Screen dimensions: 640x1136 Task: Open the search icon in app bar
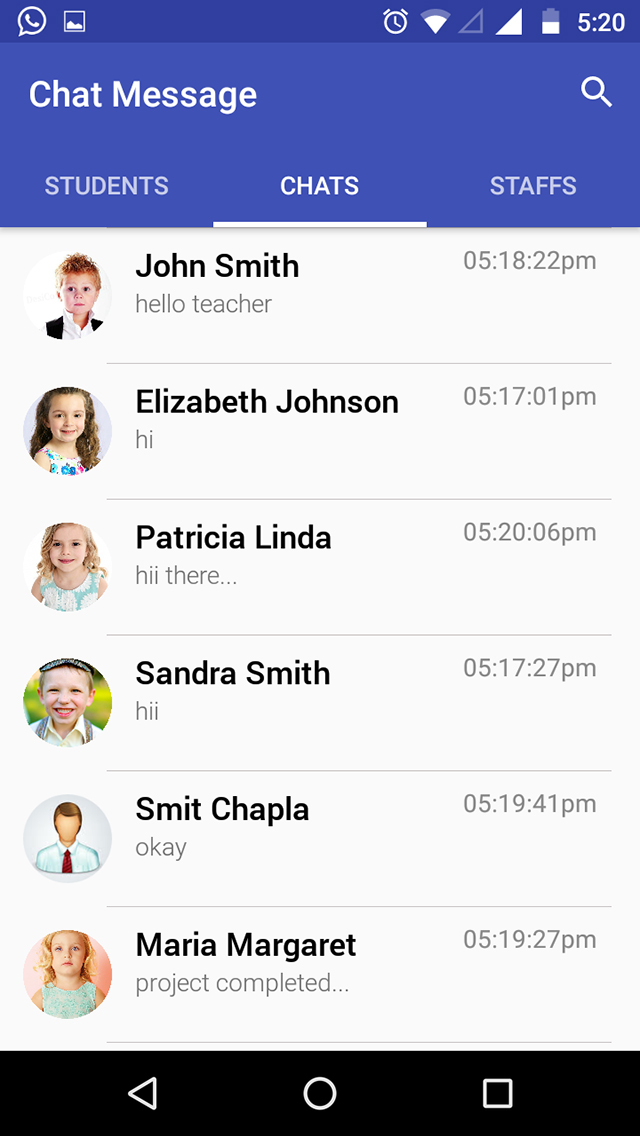coord(596,93)
